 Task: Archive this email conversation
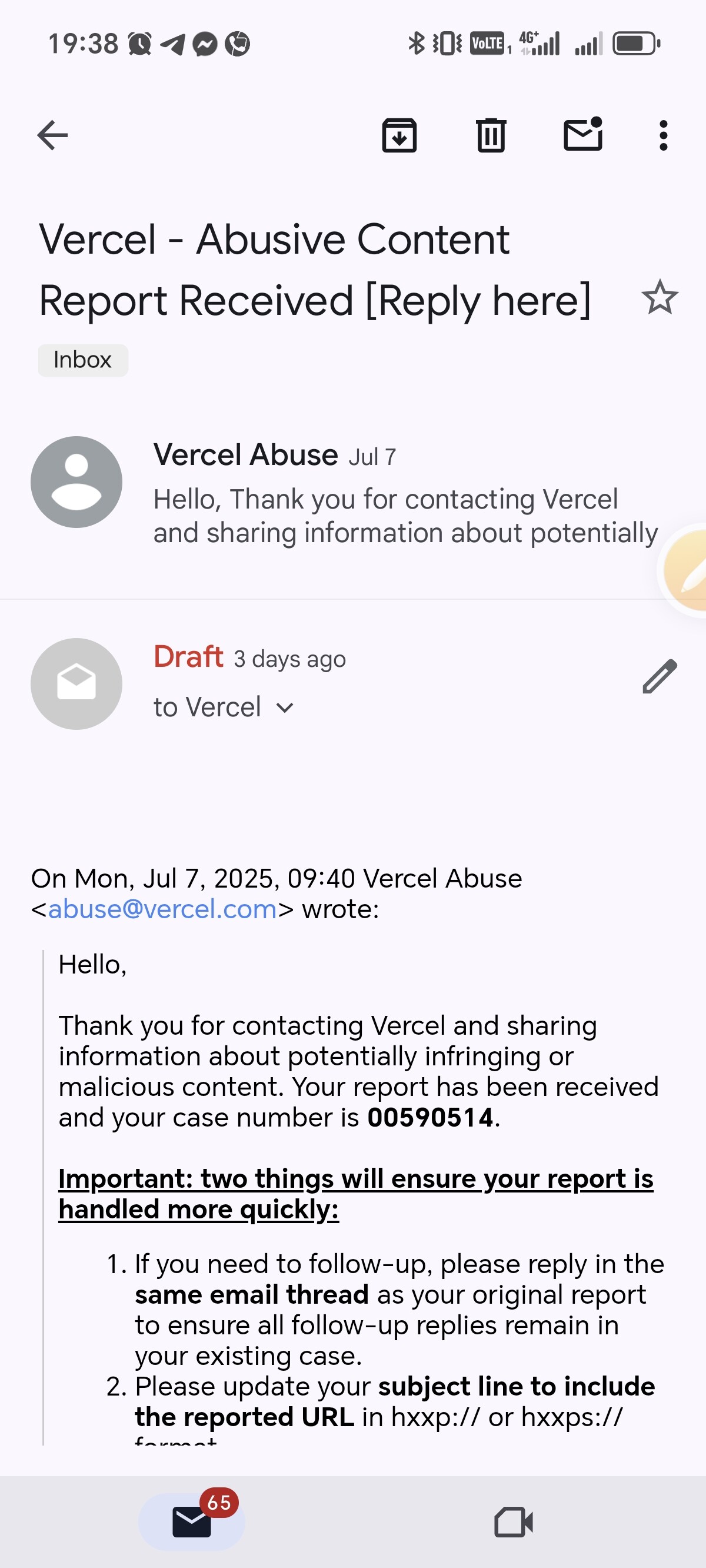tap(399, 135)
